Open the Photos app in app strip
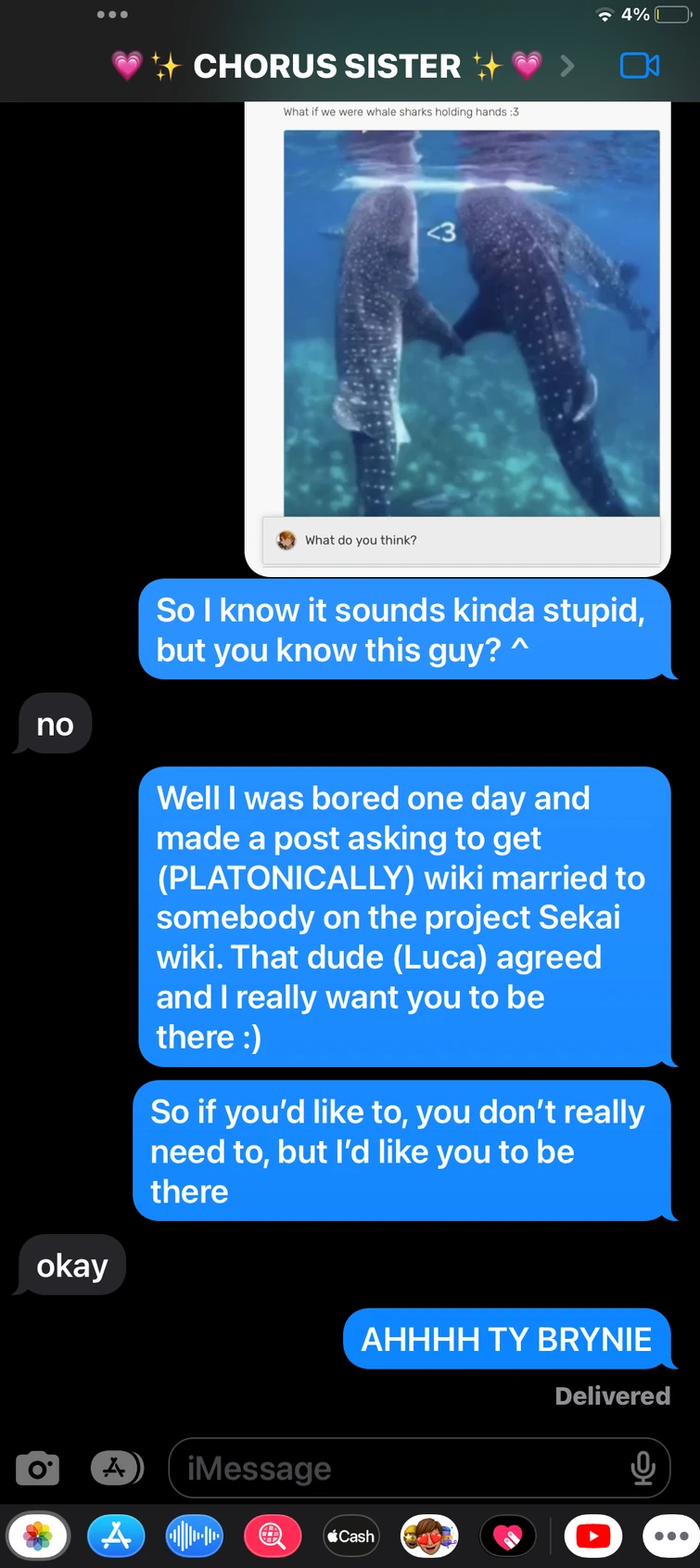Viewport: 700px width, 1568px height. pyautogui.click(x=38, y=1536)
